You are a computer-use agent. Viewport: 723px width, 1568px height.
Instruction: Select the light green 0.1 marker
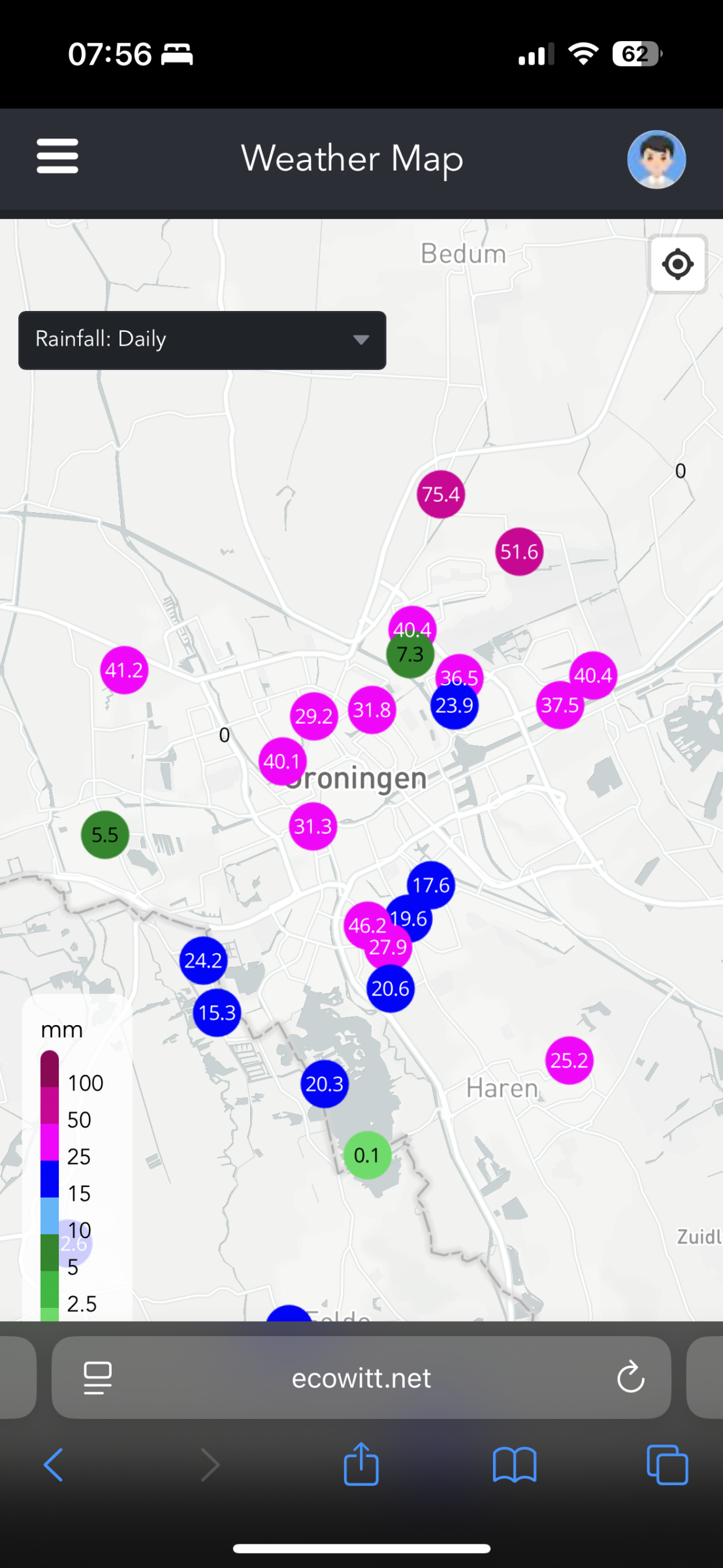[x=367, y=1155]
